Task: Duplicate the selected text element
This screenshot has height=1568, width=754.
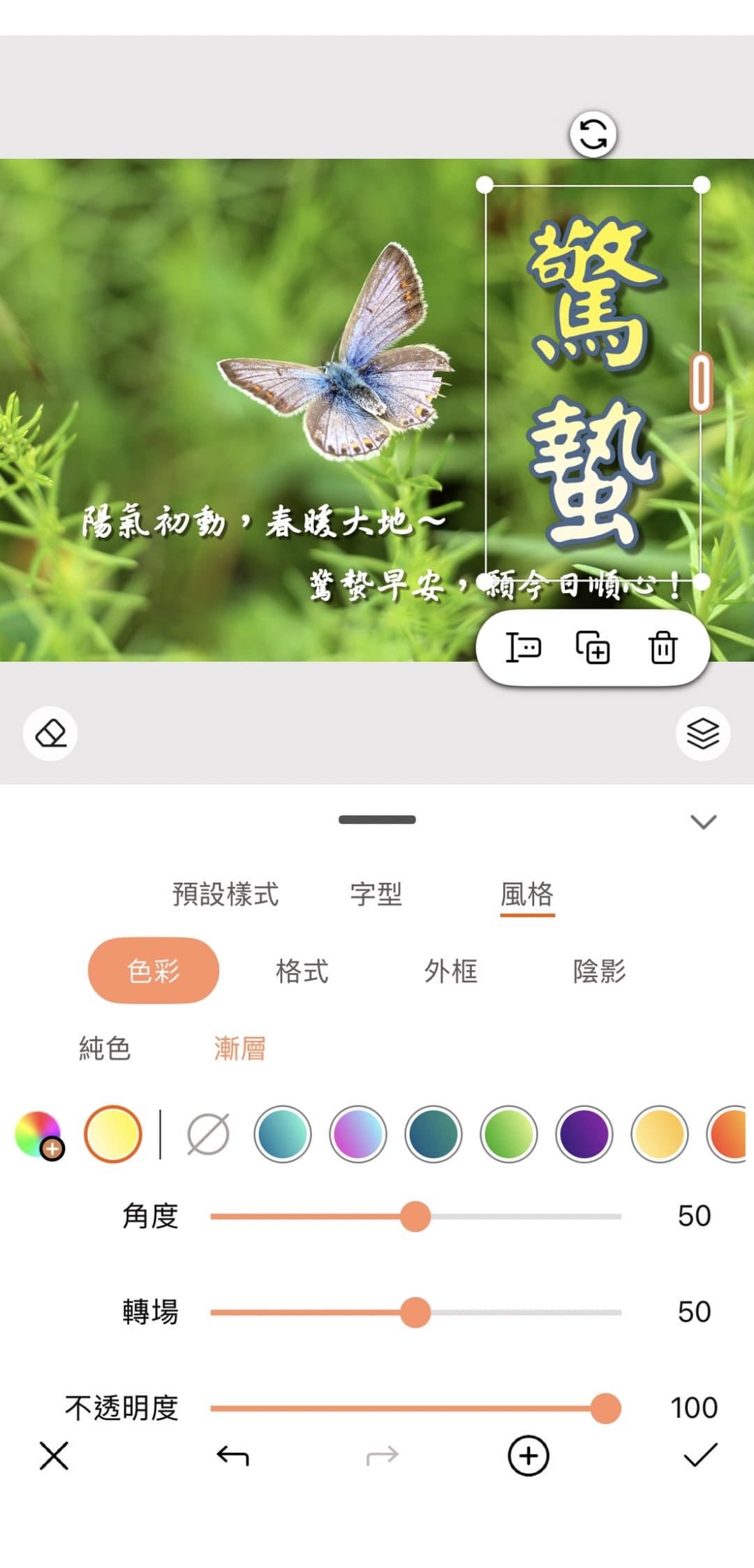Action: coord(594,649)
